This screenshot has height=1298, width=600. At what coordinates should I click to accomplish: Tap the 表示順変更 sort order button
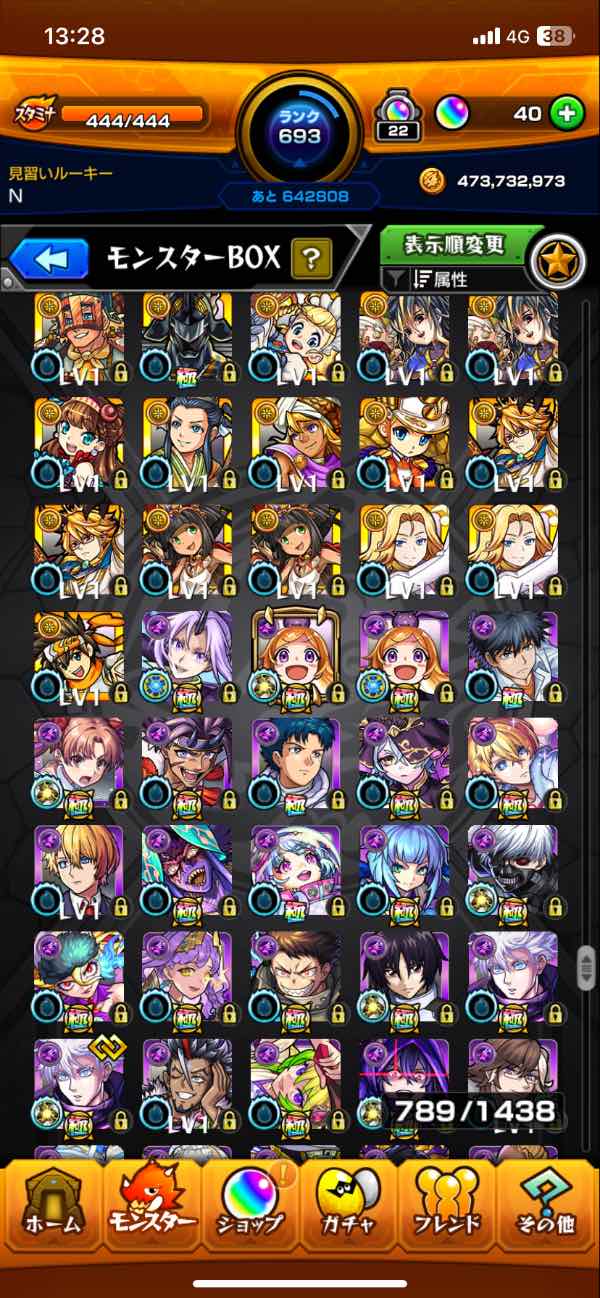[455, 244]
